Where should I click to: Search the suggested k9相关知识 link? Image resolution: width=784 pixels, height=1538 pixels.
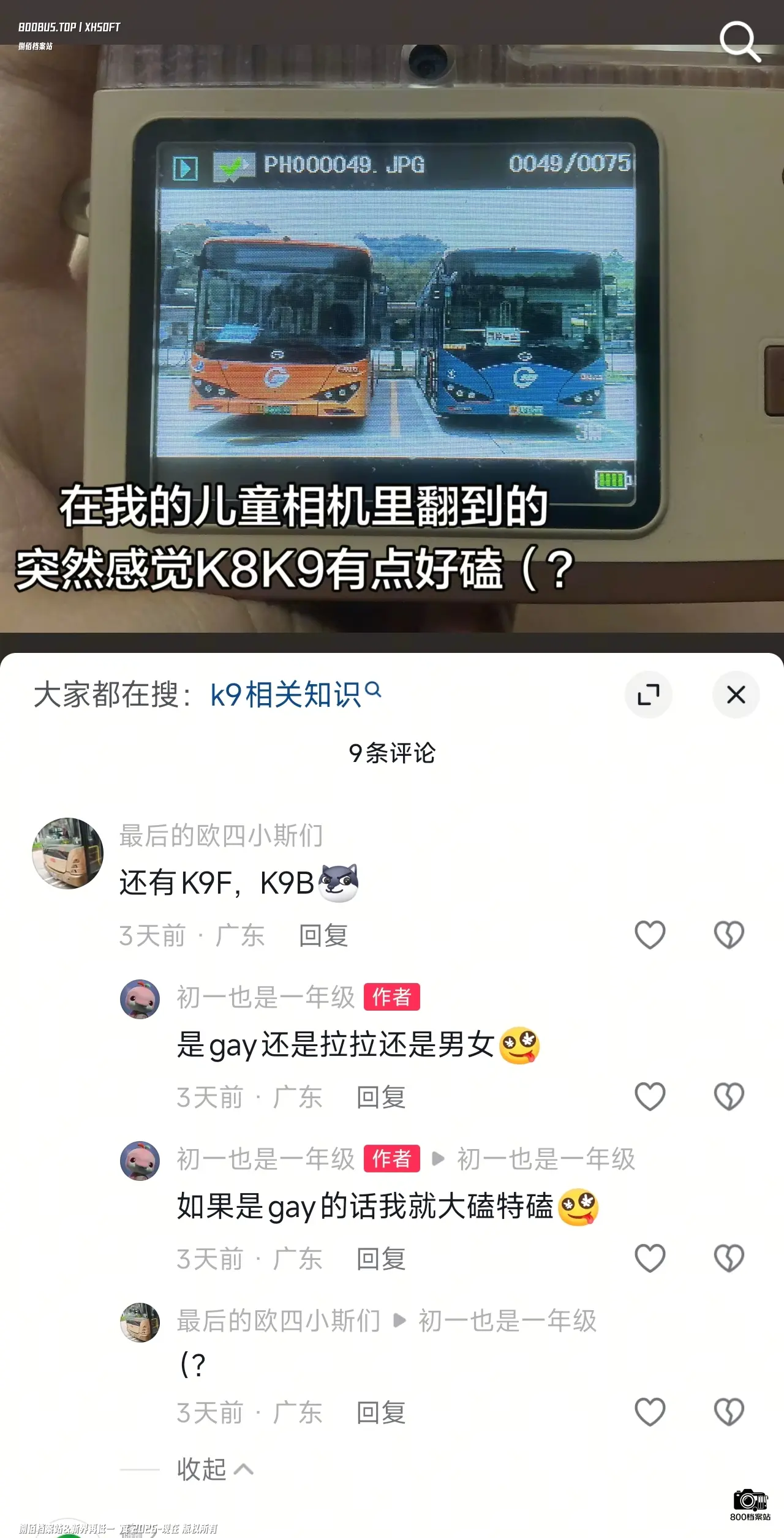[x=296, y=695]
